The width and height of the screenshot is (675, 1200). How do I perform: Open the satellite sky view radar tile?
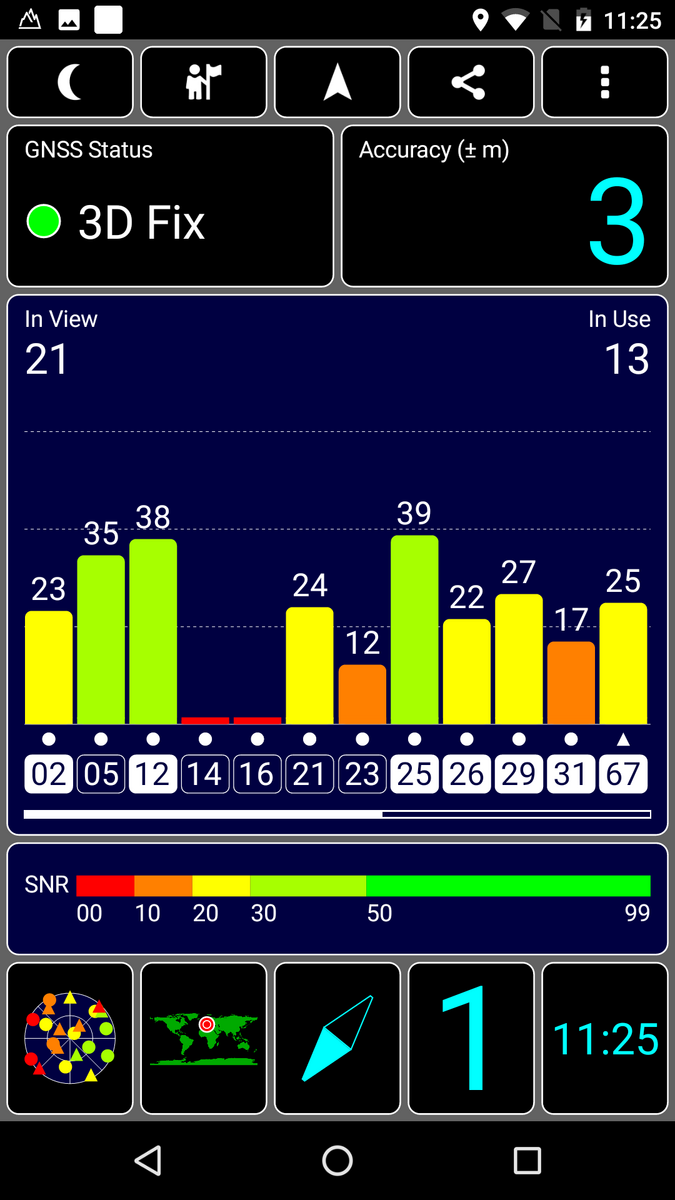(x=70, y=1038)
